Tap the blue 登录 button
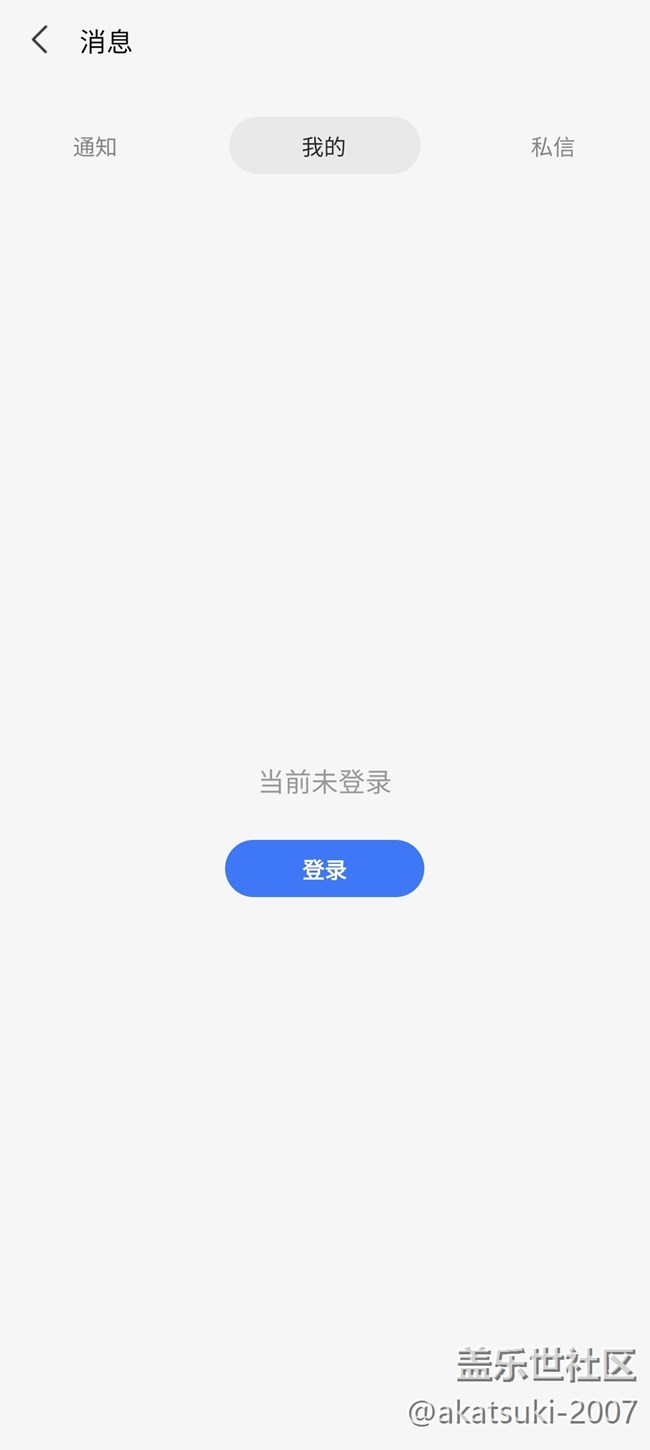650x1450 pixels. coord(324,869)
